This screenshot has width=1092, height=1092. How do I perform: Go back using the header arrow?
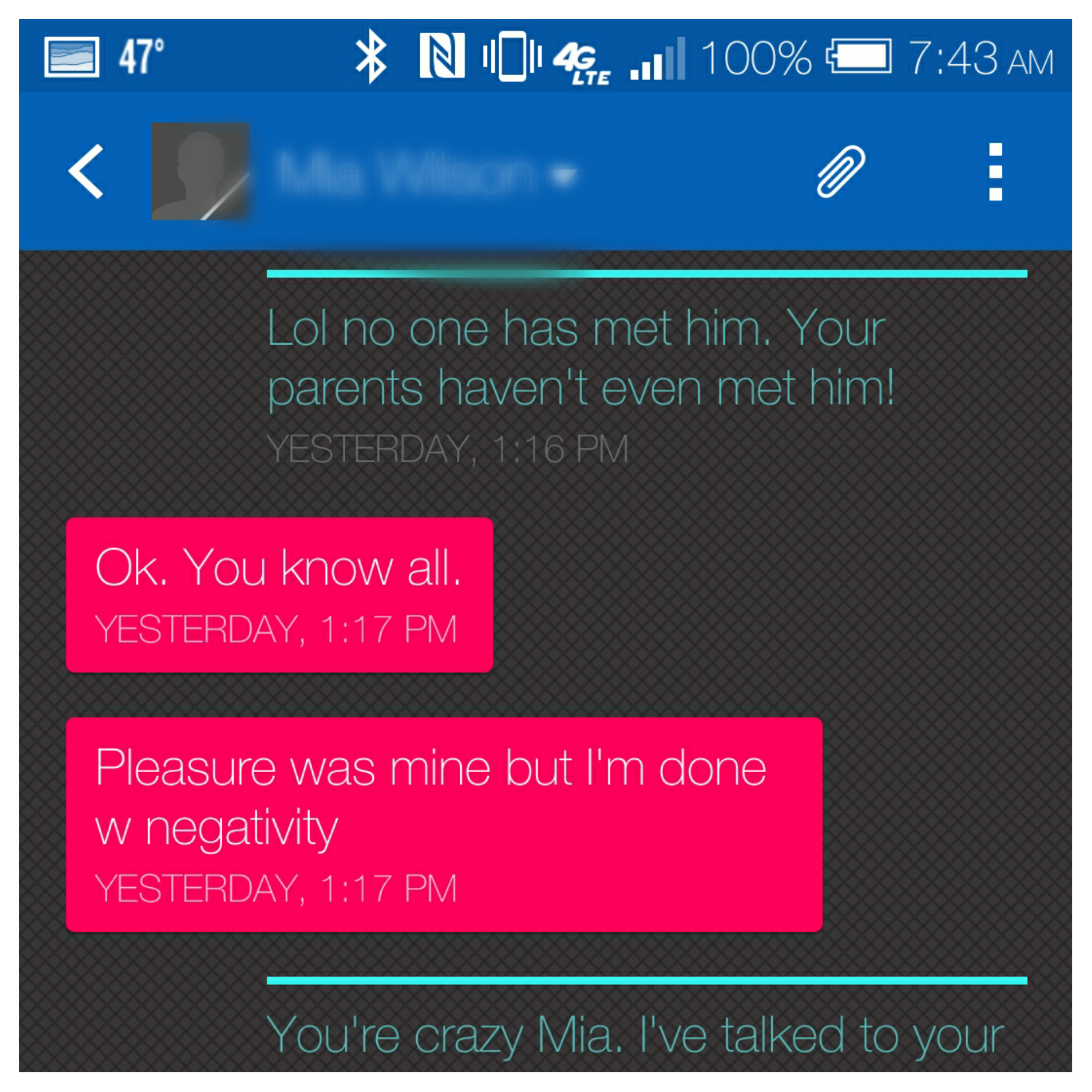[x=86, y=171]
